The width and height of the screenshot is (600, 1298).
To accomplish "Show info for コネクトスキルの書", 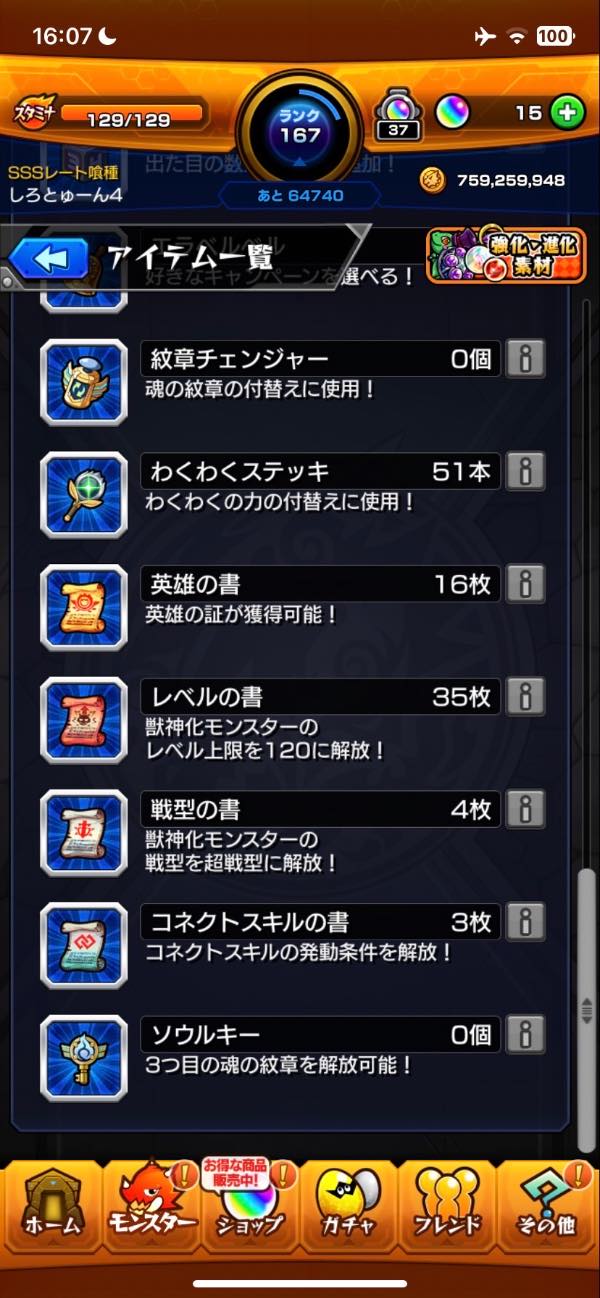I will (525, 921).
